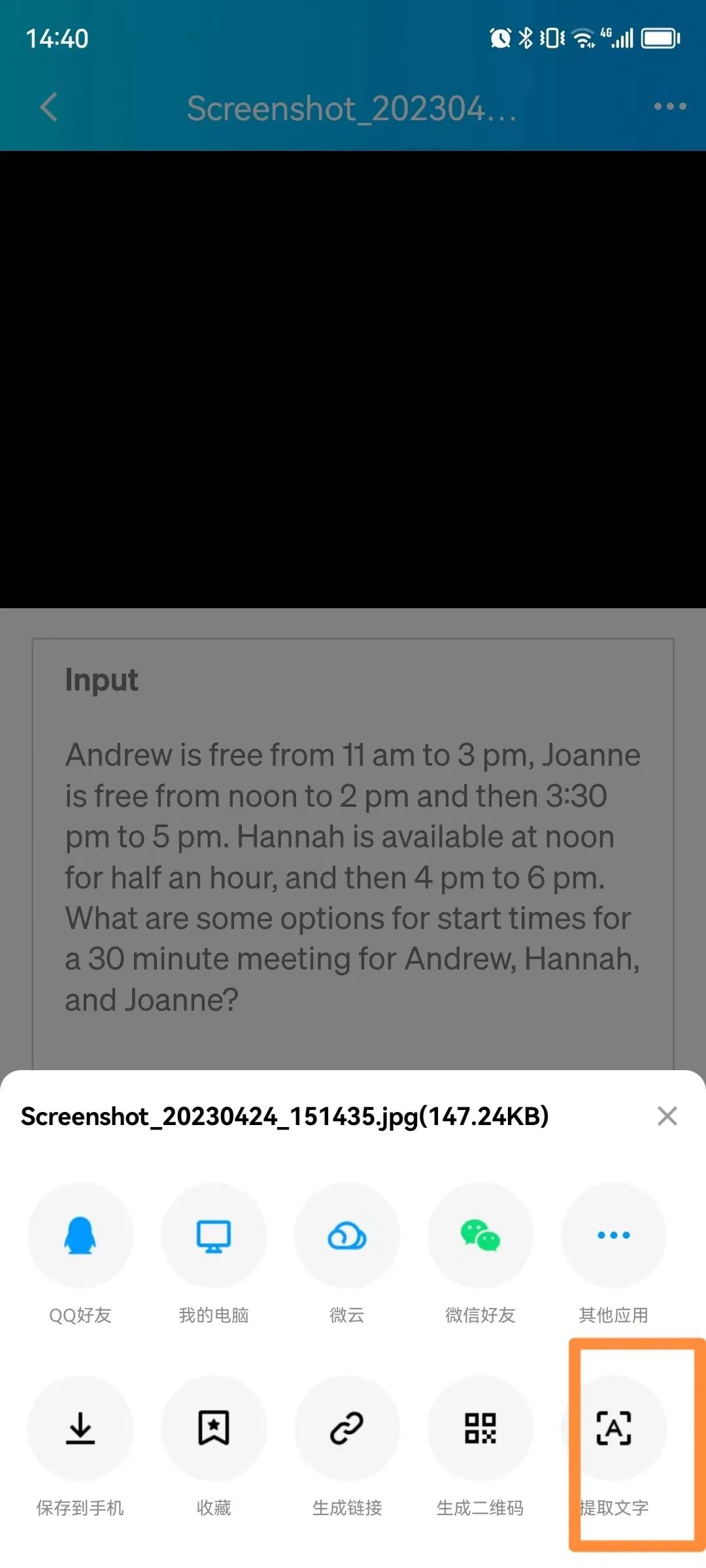Send the file to 我的电脑

[214, 1235]
